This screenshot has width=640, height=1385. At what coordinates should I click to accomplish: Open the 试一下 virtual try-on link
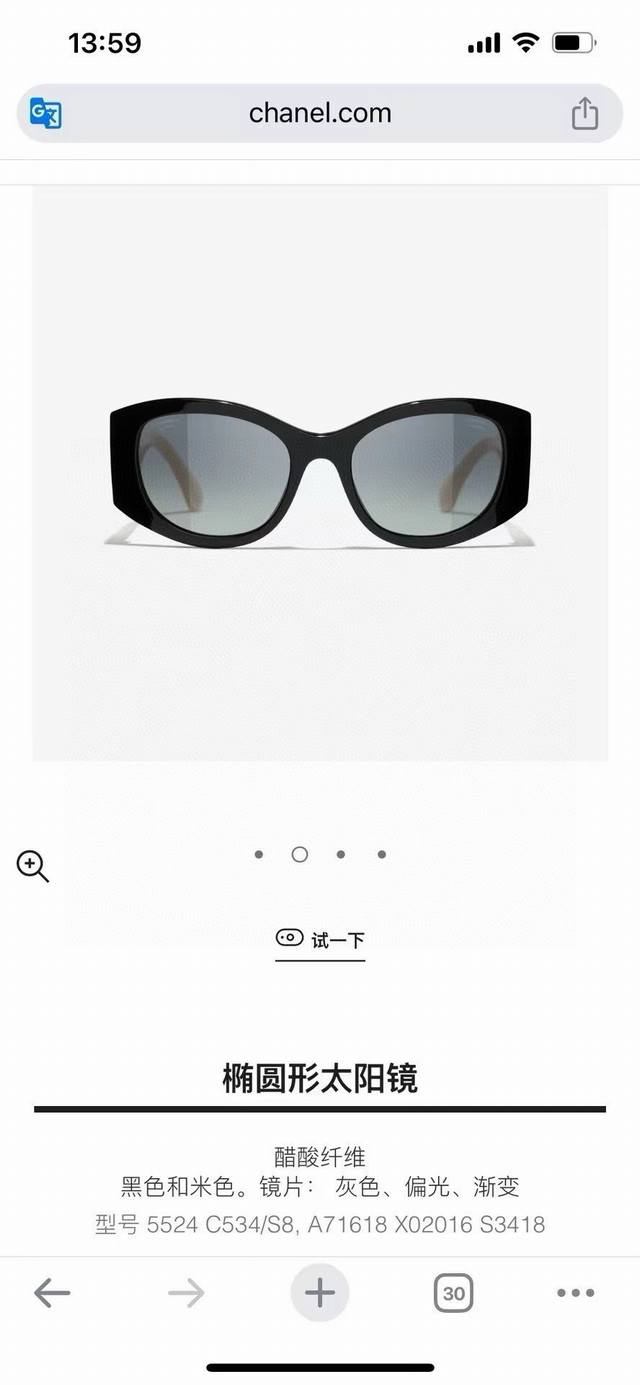pos(320,940)
